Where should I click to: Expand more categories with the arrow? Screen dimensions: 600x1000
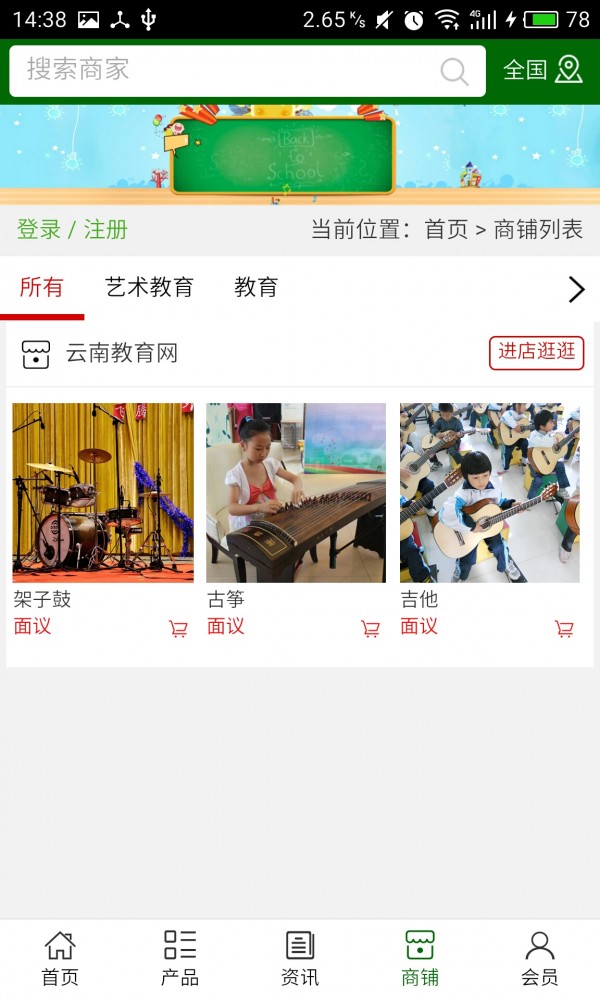576,289
